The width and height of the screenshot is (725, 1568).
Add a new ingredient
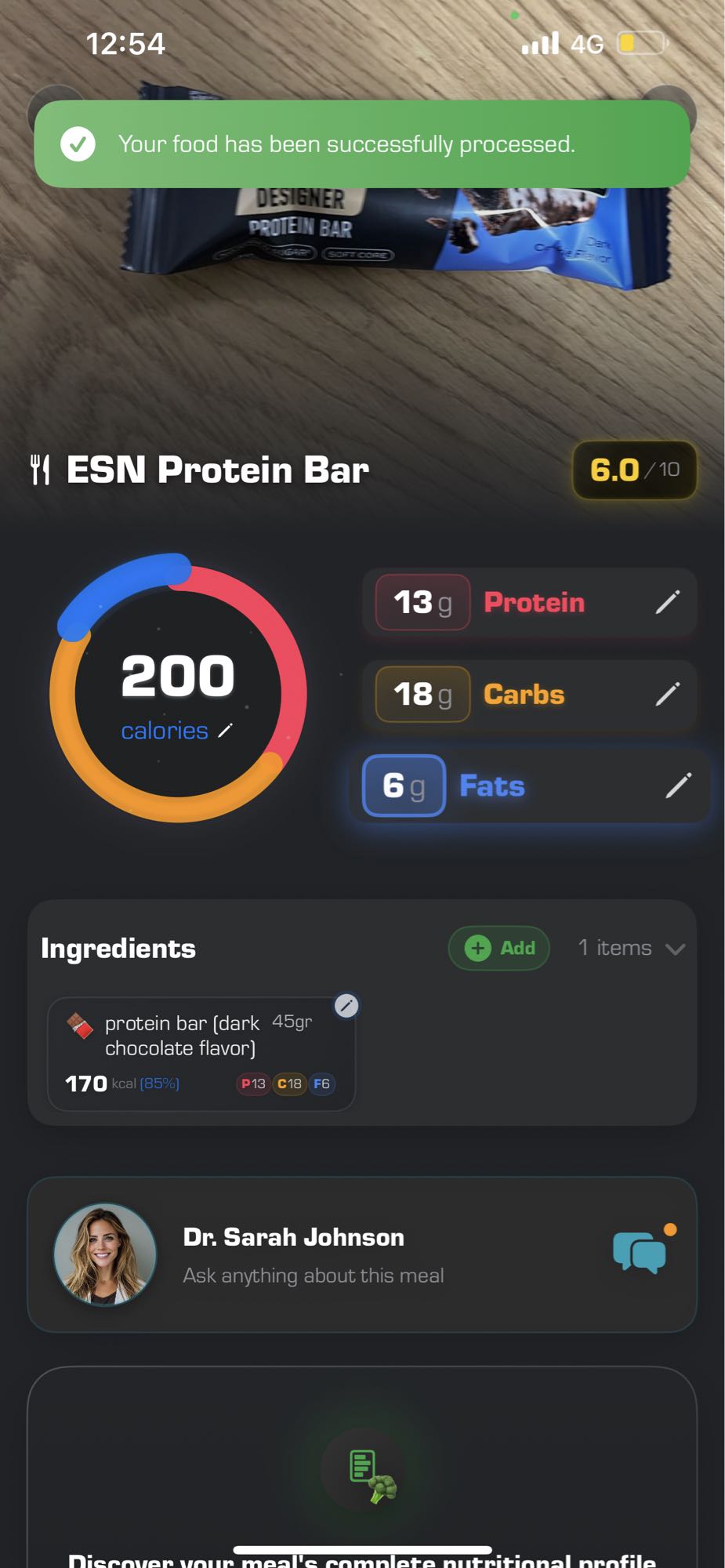tap(498, 948)
